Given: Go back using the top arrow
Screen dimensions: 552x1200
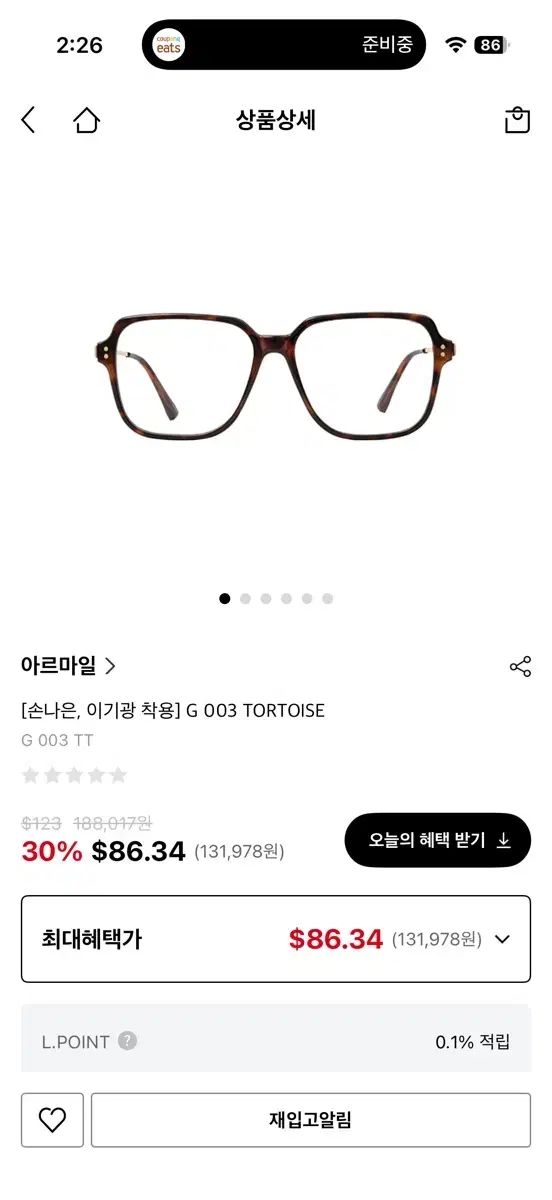Looking at the screenshot, I should (x=28, y=120).
